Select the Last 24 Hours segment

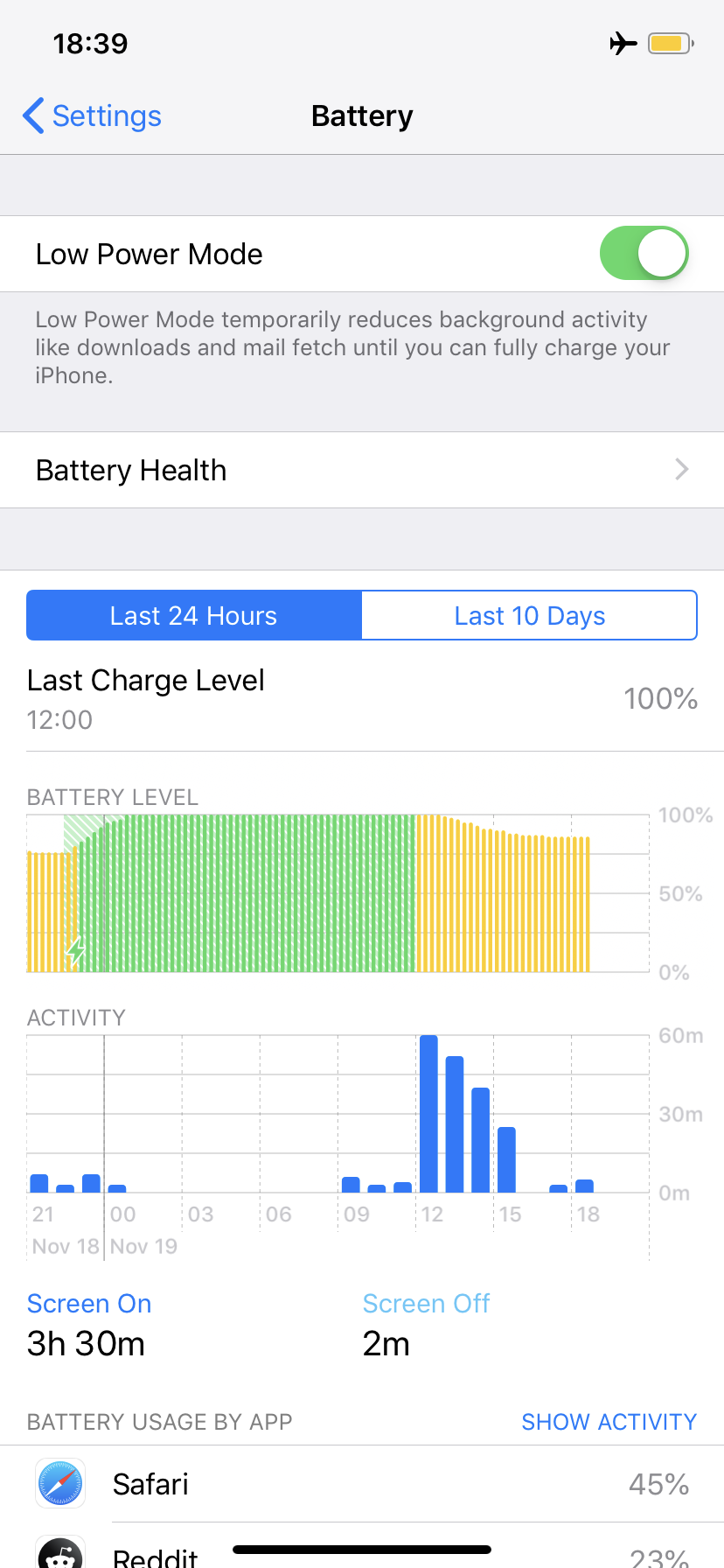point(194,615)
